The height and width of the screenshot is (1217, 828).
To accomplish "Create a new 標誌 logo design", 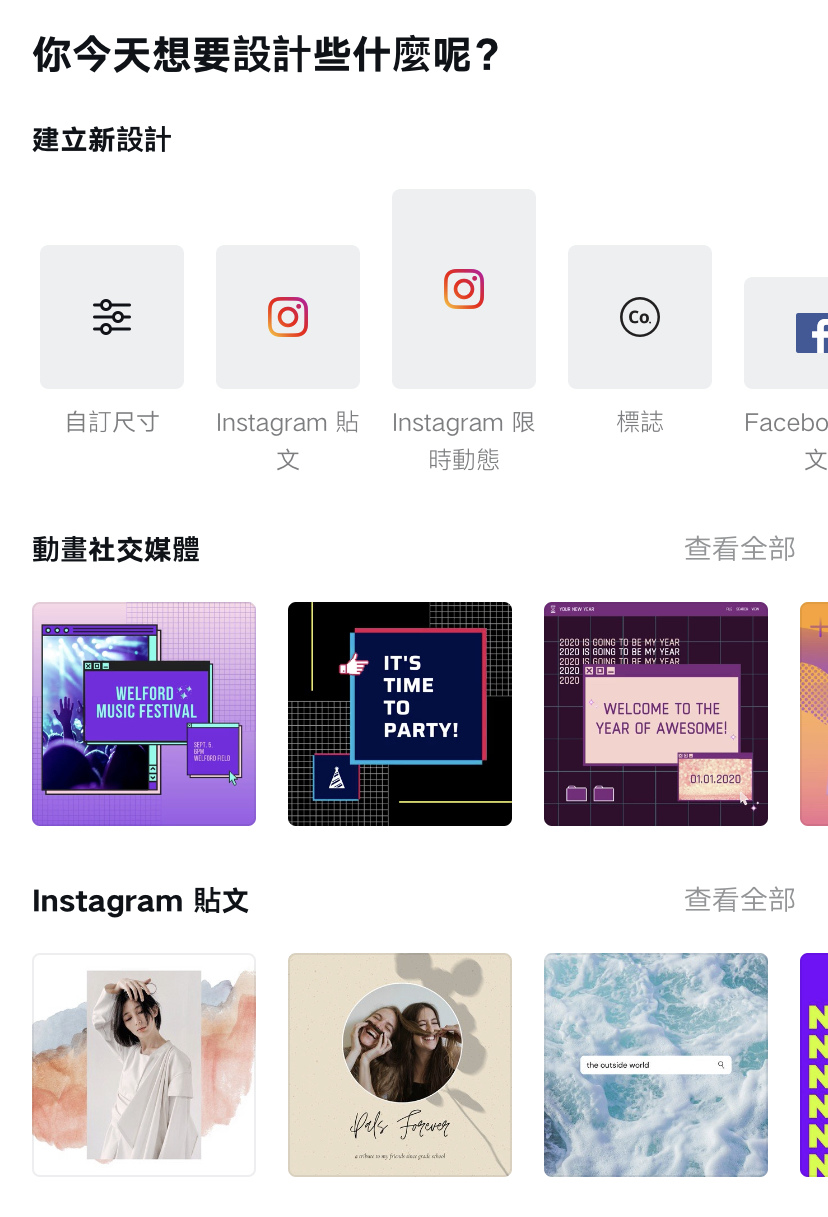I will click(x=640, y=317).
